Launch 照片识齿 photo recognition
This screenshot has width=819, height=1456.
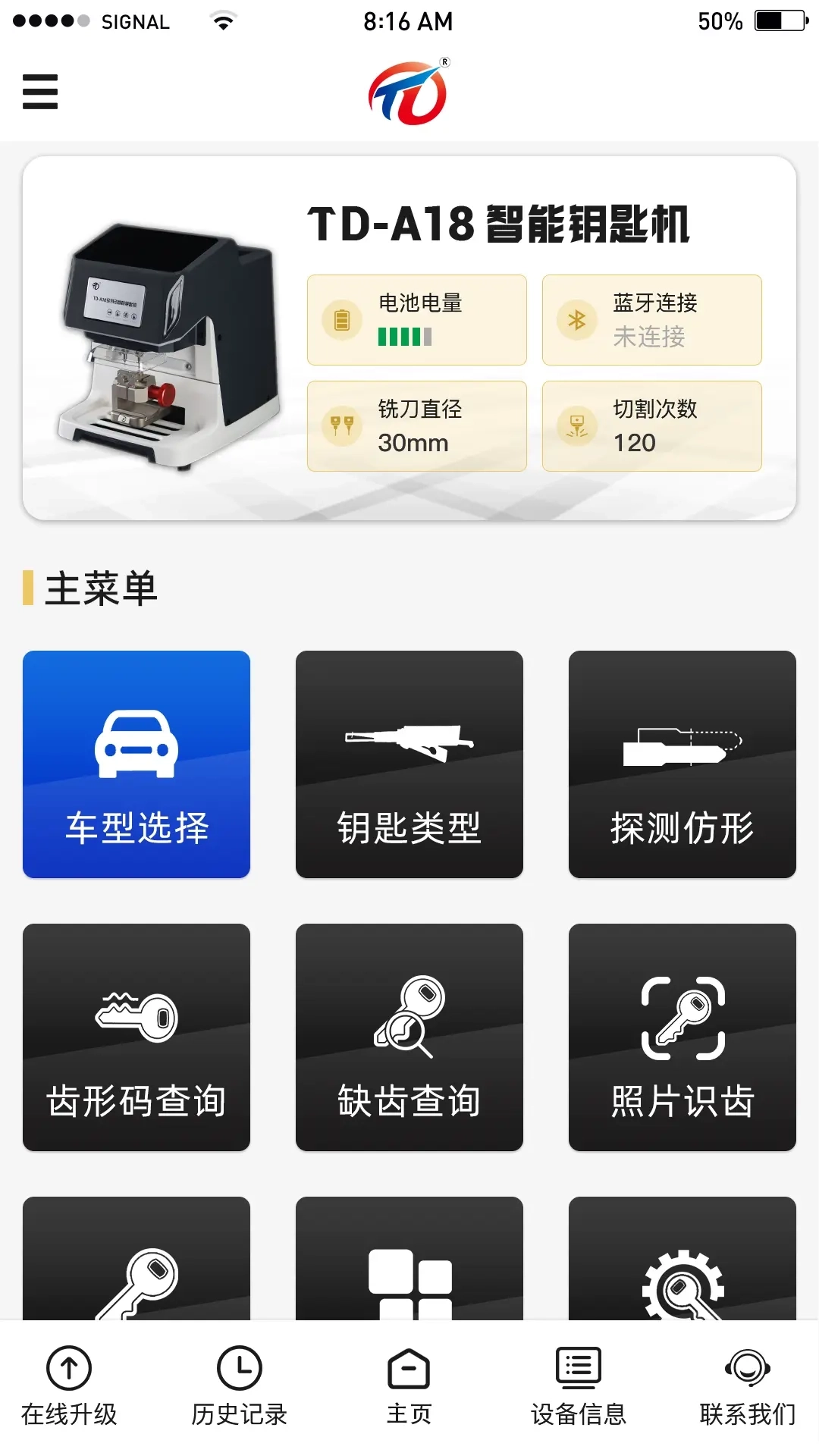[x=682, y=1037]
